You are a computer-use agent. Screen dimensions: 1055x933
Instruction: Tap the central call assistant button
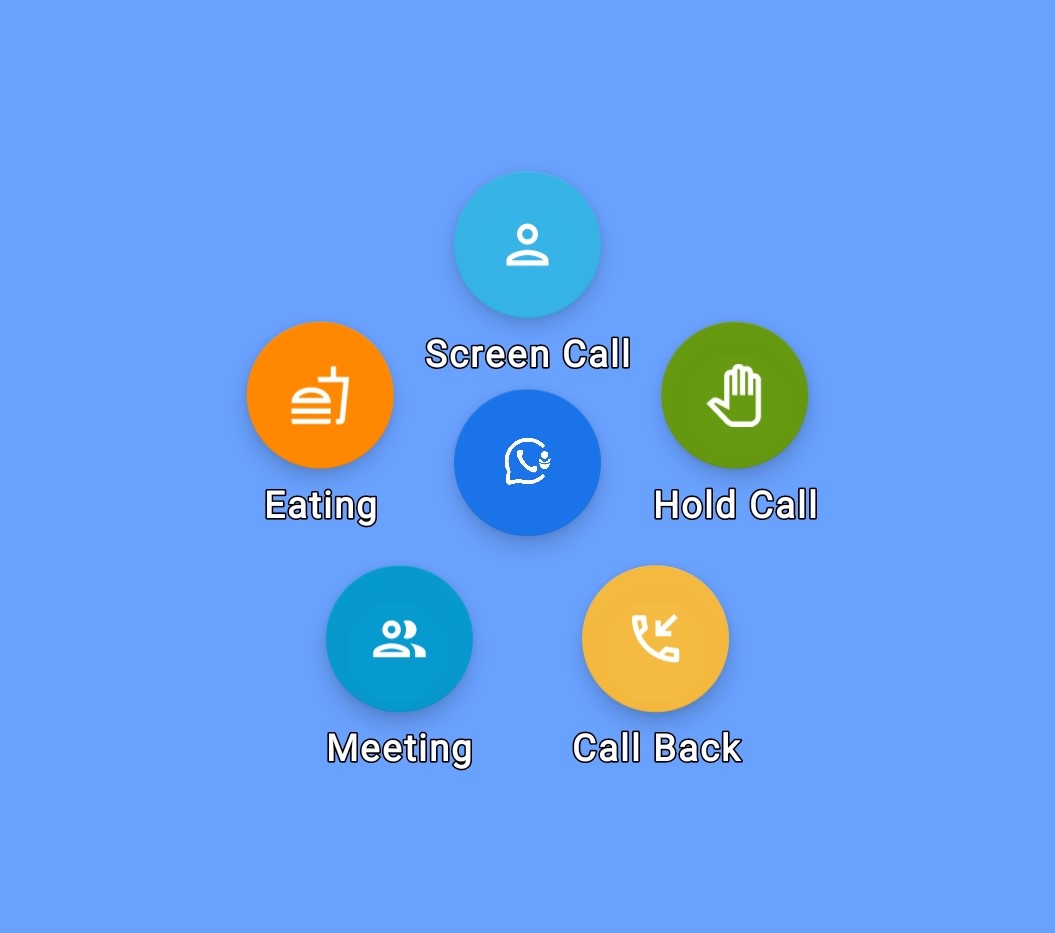pyautogui.click(x=527, y=463)
